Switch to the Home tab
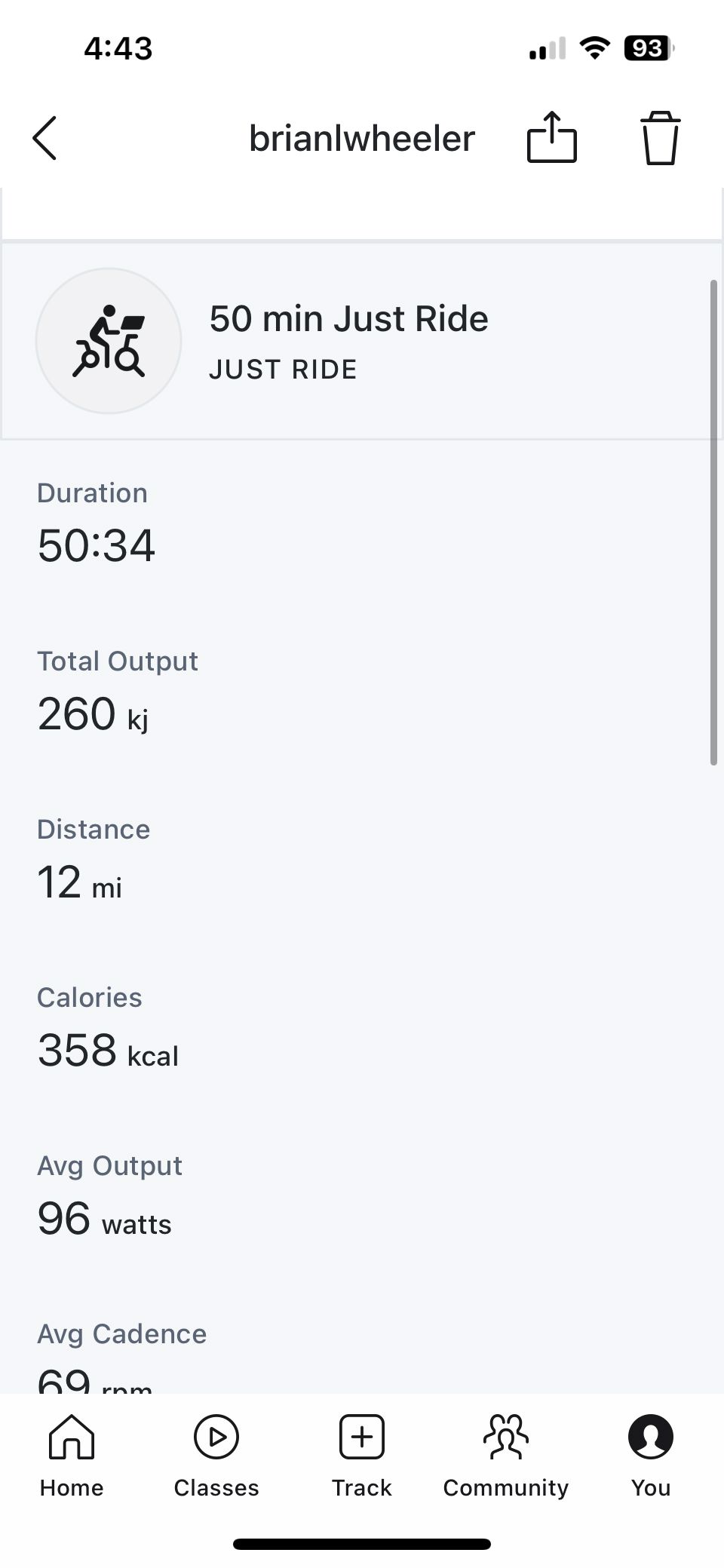The width and height of the screenshot is (724, 1568). pos(72,1456)
